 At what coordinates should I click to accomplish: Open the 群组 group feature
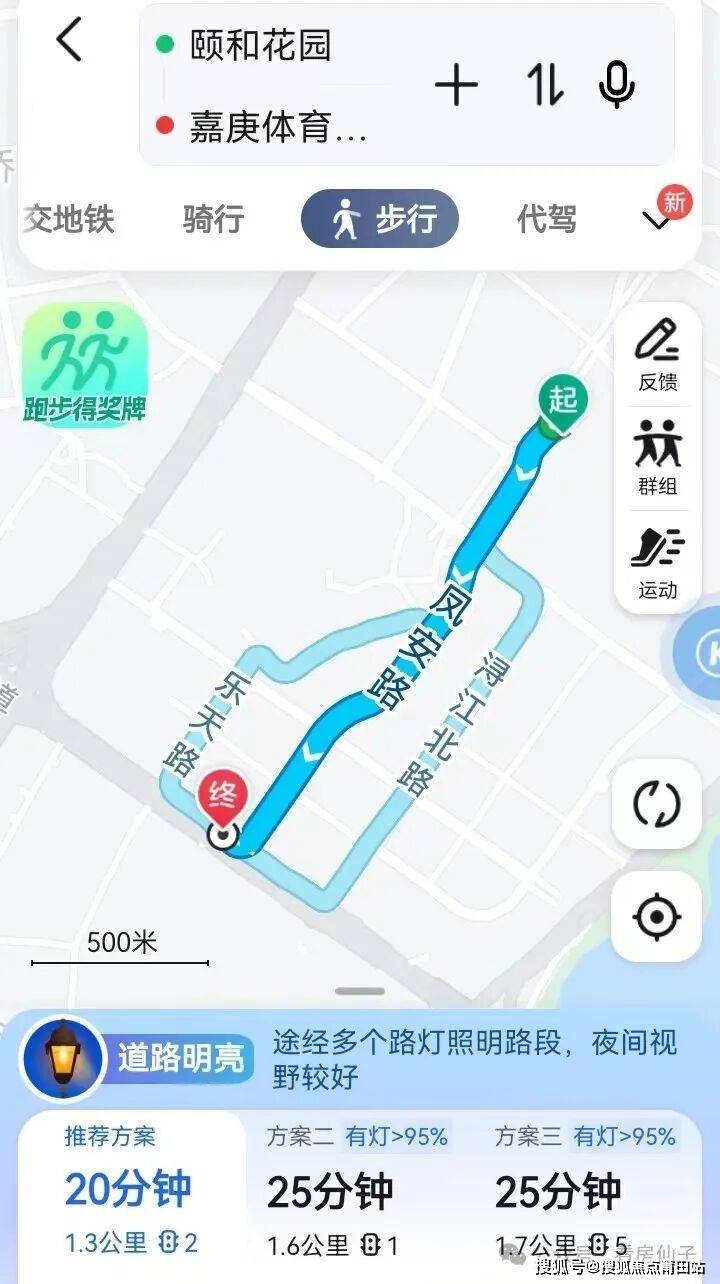point(658,458)
